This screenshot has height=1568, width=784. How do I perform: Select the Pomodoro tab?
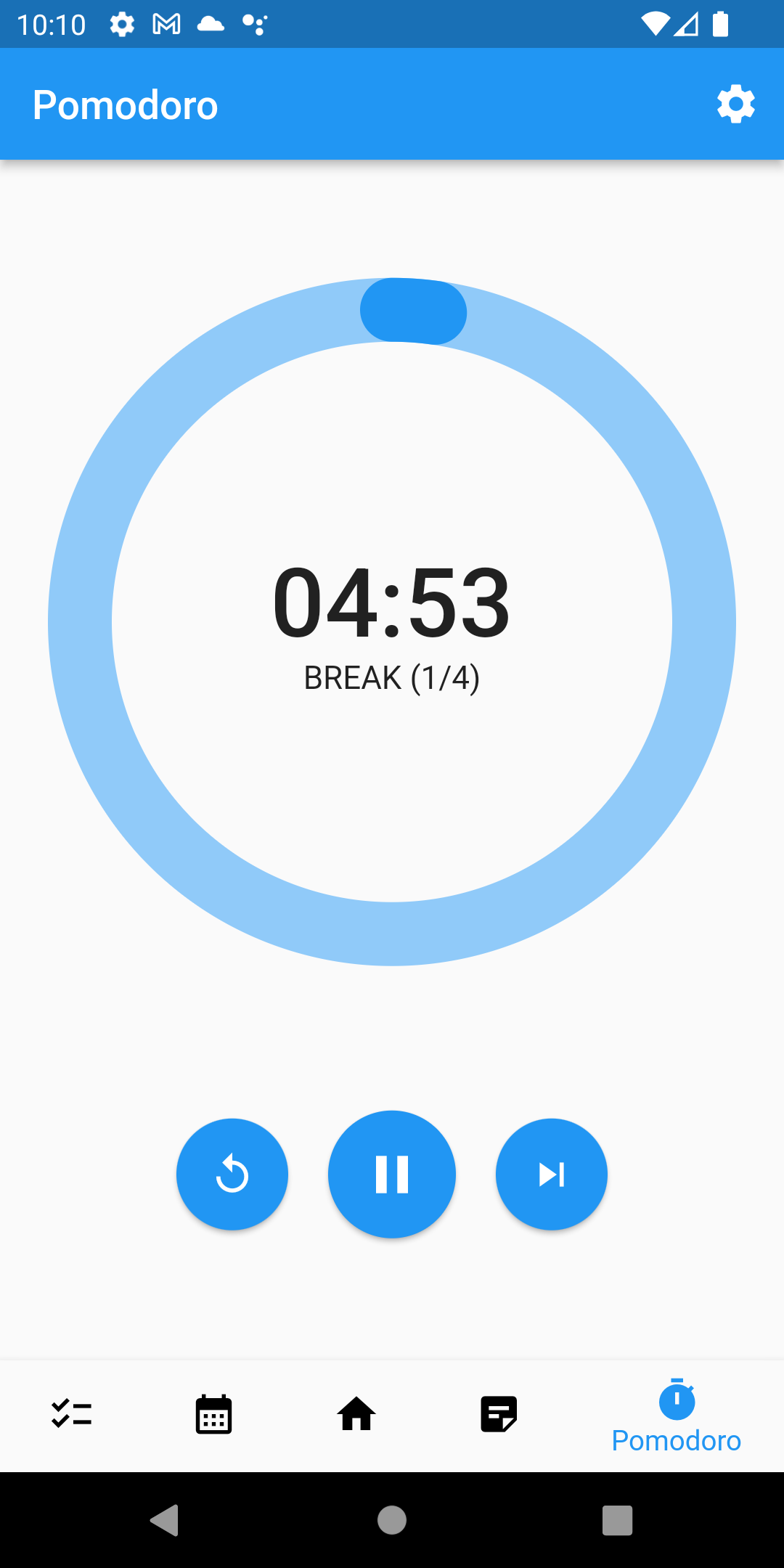(x=677, y=1417)
